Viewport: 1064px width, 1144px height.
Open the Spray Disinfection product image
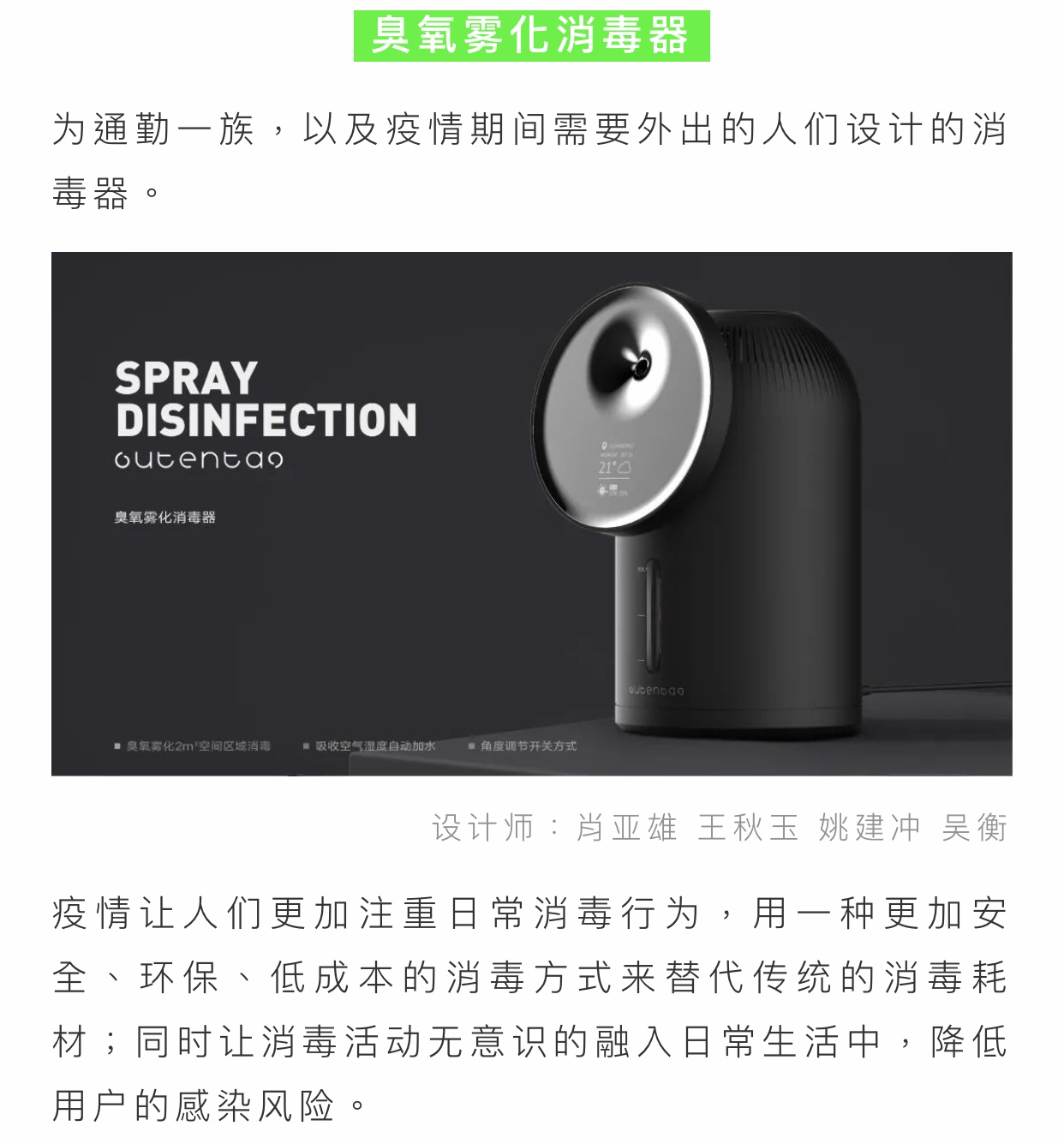[531, 514]
